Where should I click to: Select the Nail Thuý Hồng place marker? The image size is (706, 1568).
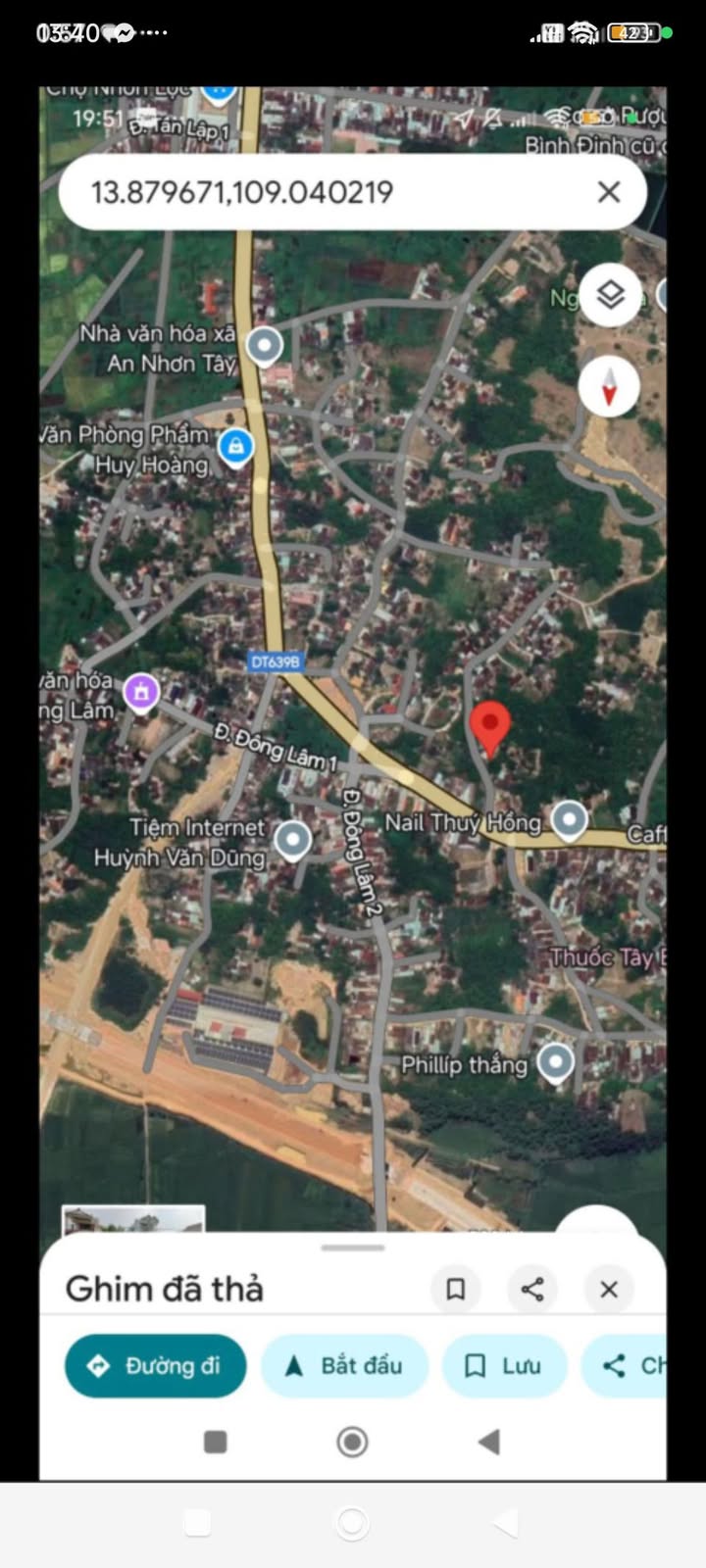click(x=569, y=819)
